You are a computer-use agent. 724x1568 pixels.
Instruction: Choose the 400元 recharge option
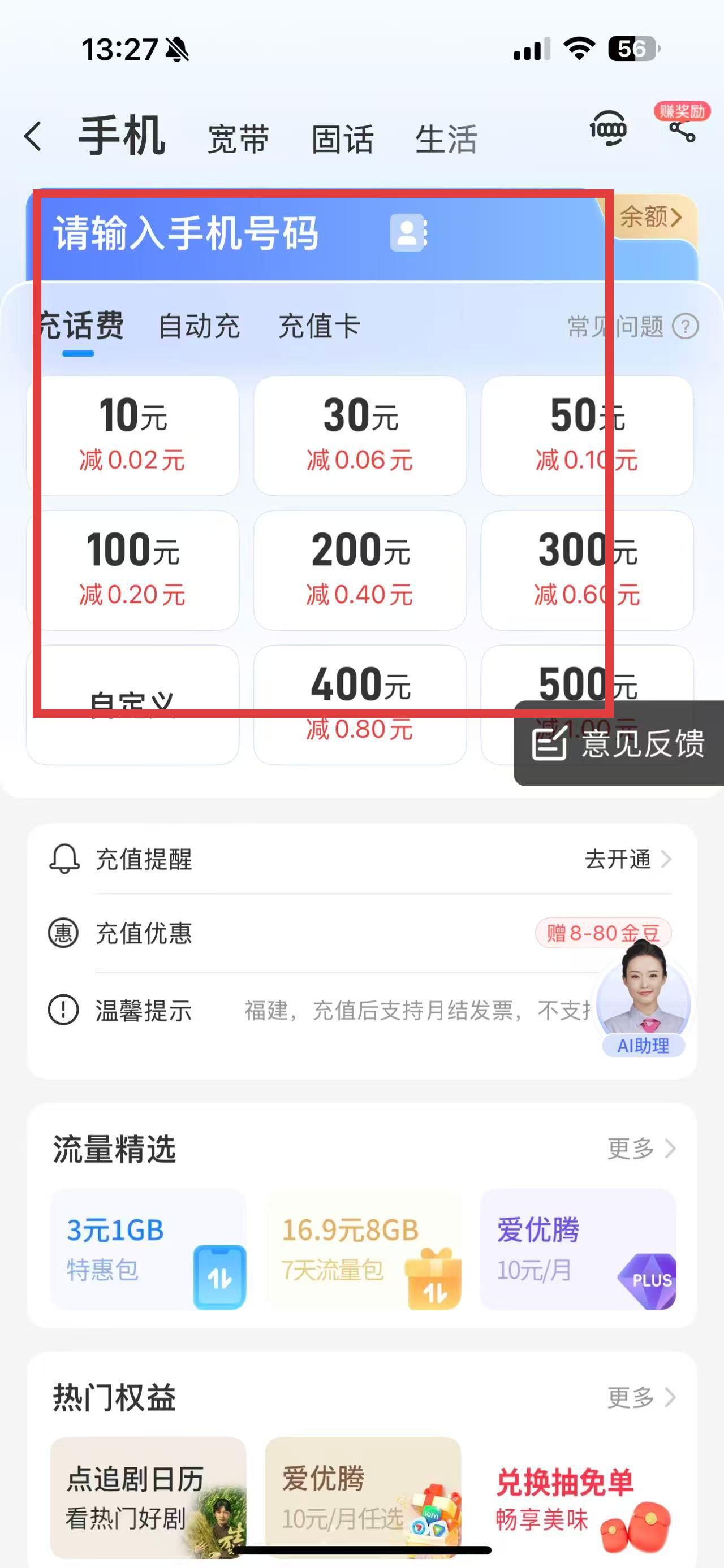(x=360, y=704)
